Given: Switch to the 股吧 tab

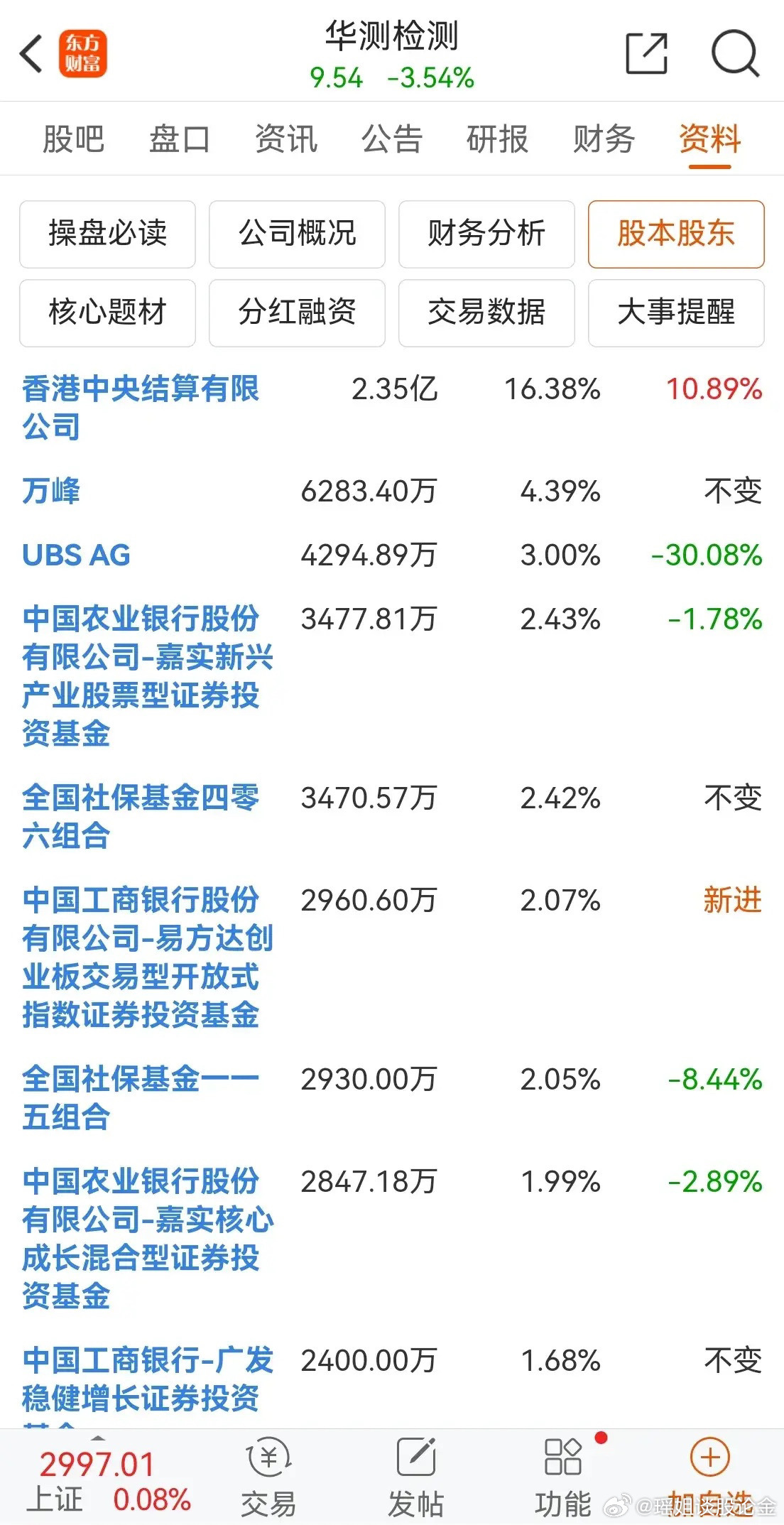Looking at the screenshot, I should (73, 139).
